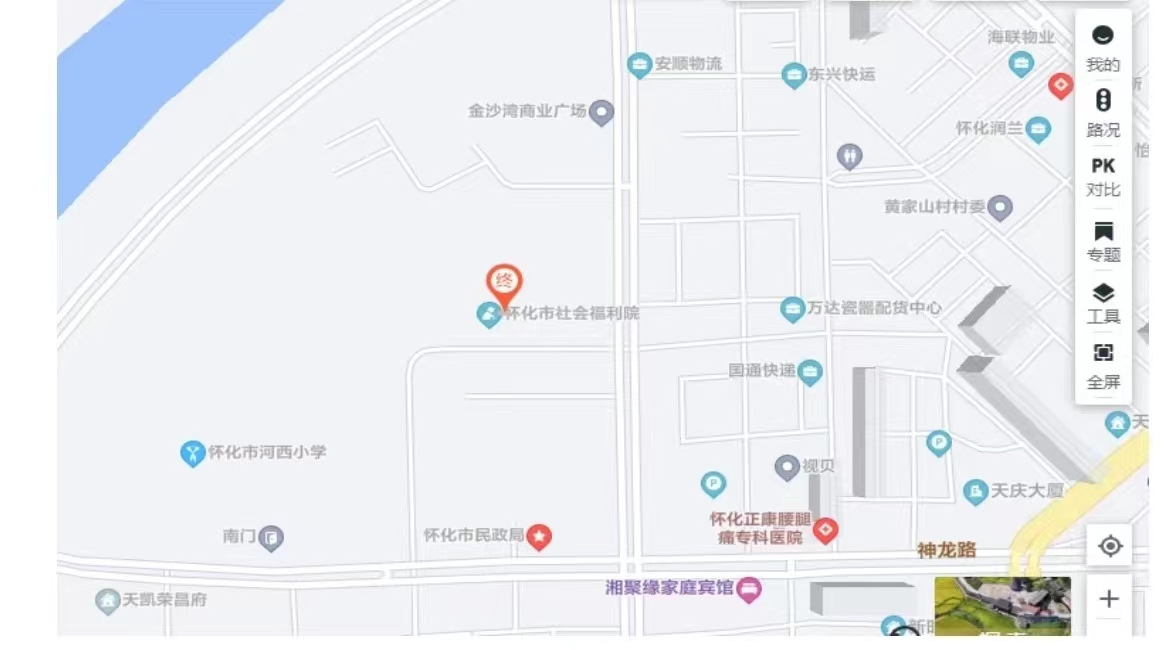Screen dimensions: 1170x650
Task: Open the 我的 profile button
Action: coord(1103,47)
